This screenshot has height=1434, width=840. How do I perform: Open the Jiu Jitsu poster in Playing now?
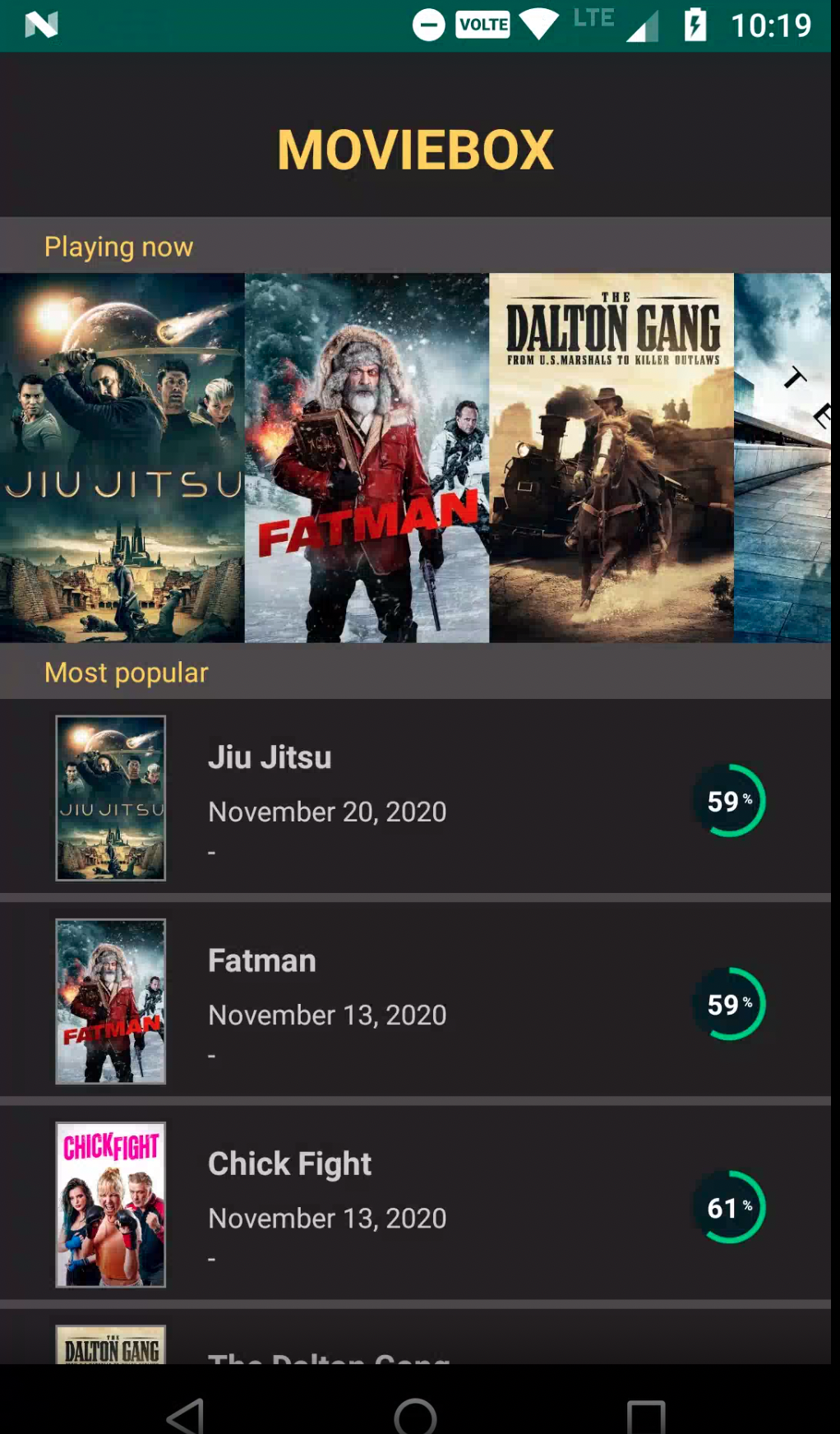point(122,457)
